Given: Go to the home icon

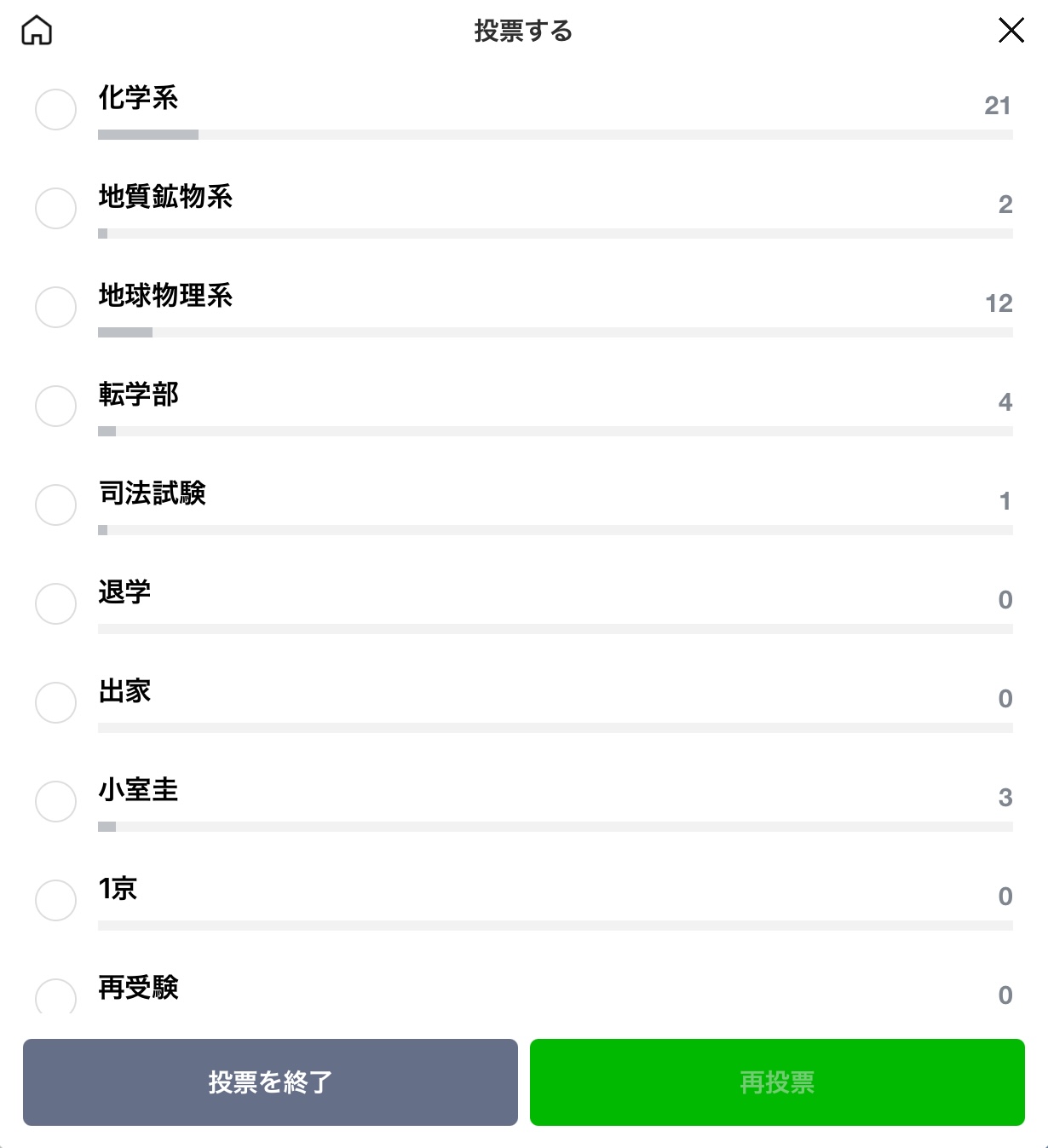Looking at the screenshot, I should (x=37, y=31).
